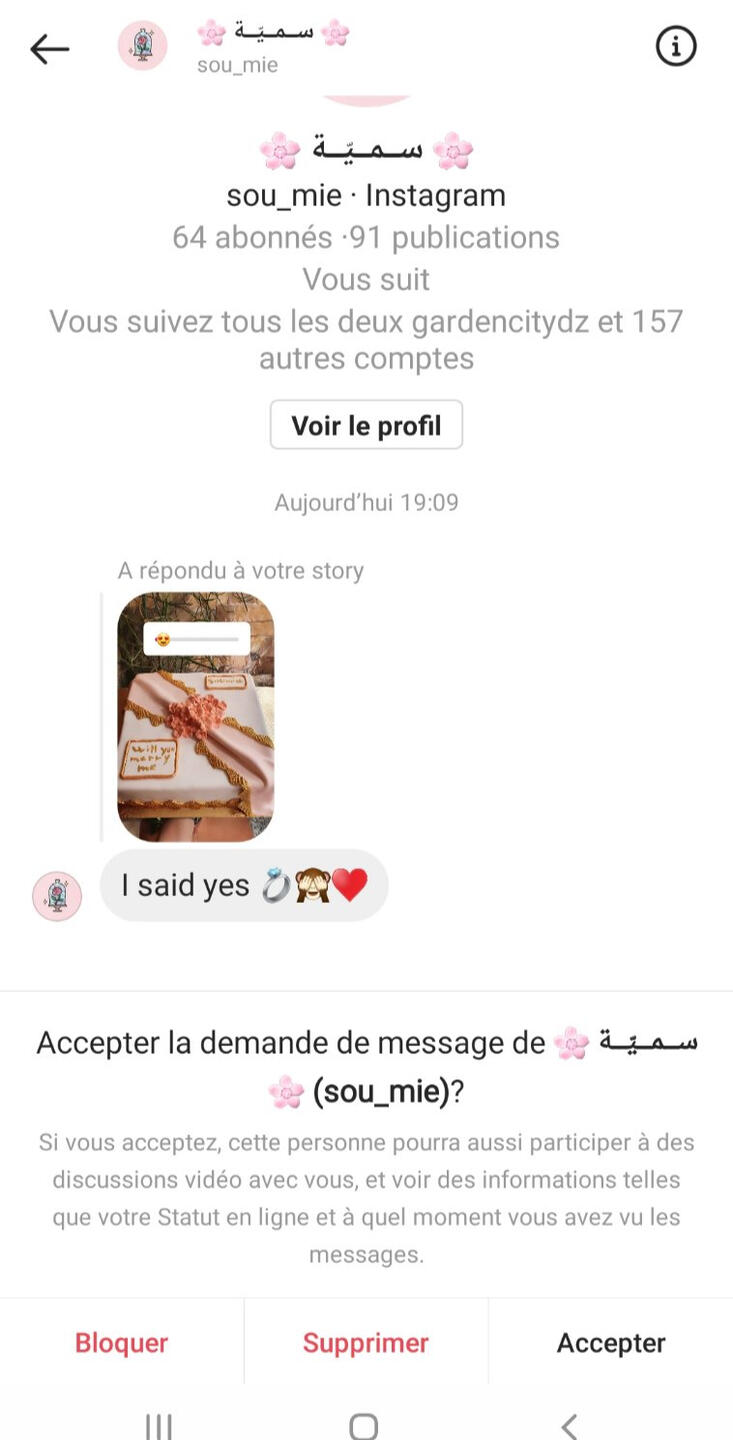Go to the home screen via the navigation bar
The height and width of the screenshot is (1440, 733).
(364, 1425)
